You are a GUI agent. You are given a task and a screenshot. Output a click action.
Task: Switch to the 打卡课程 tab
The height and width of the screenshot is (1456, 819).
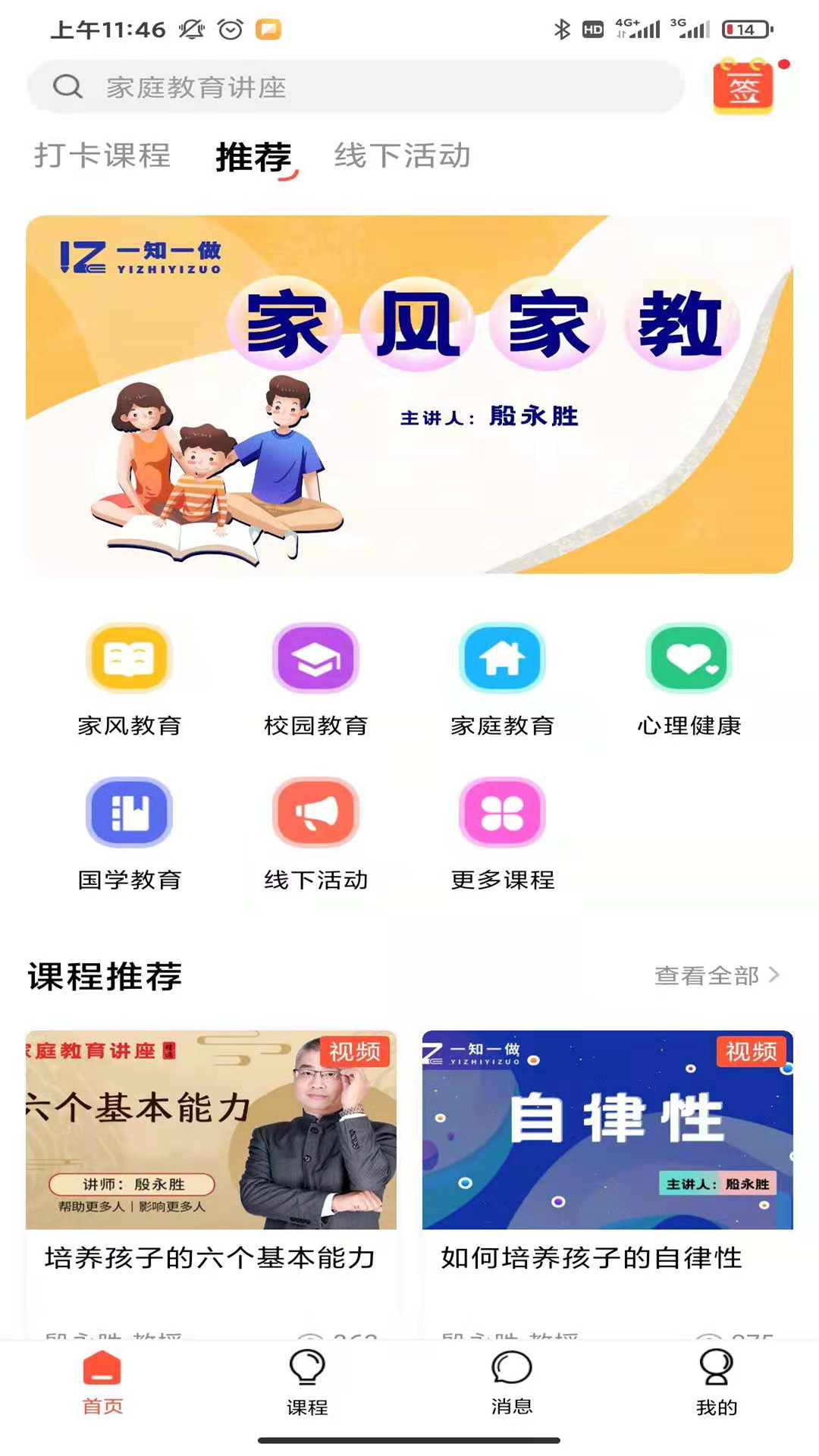(102, 155)
